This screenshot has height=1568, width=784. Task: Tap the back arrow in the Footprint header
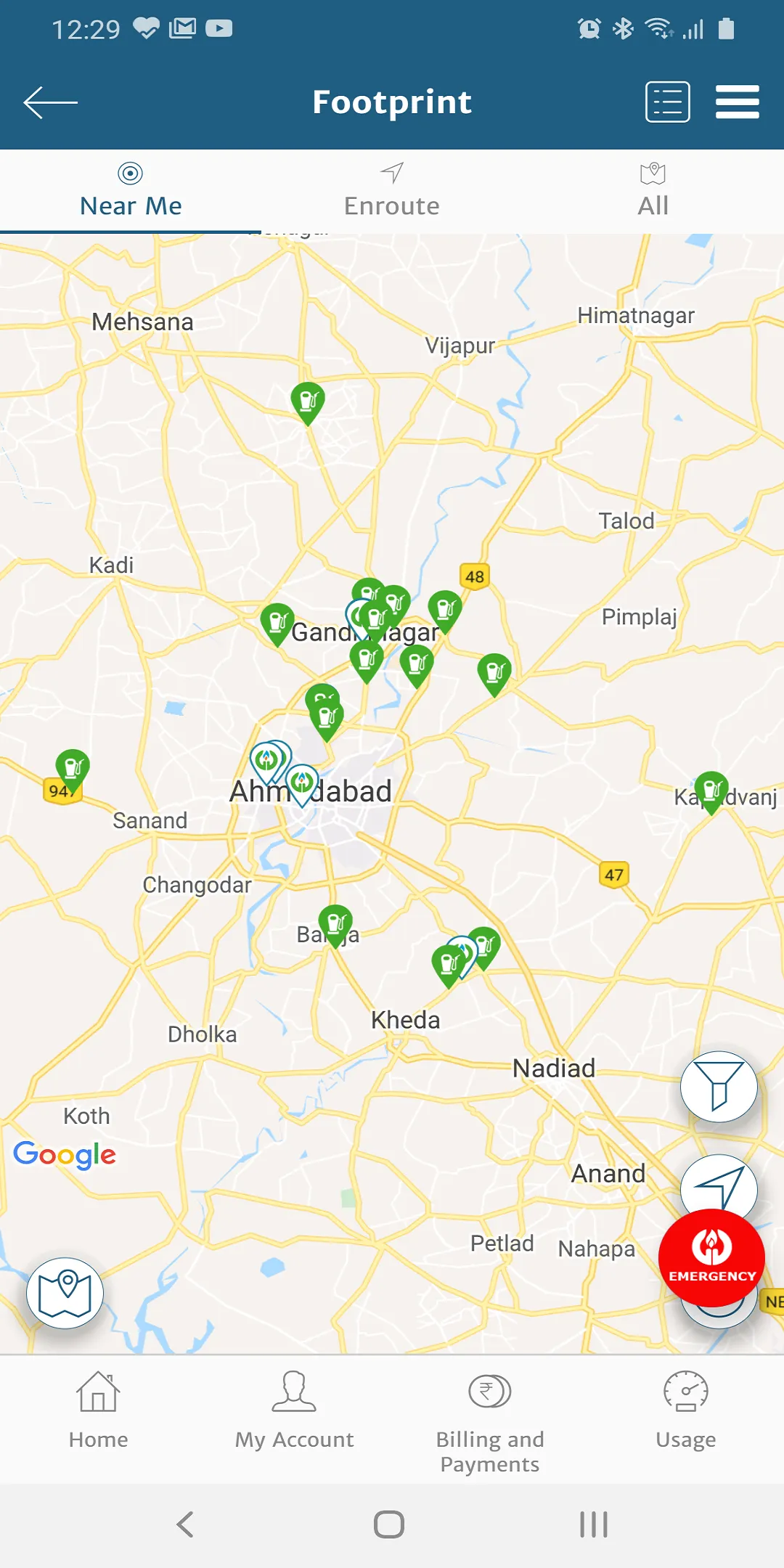pyautogui.click(x=48, y=102)
